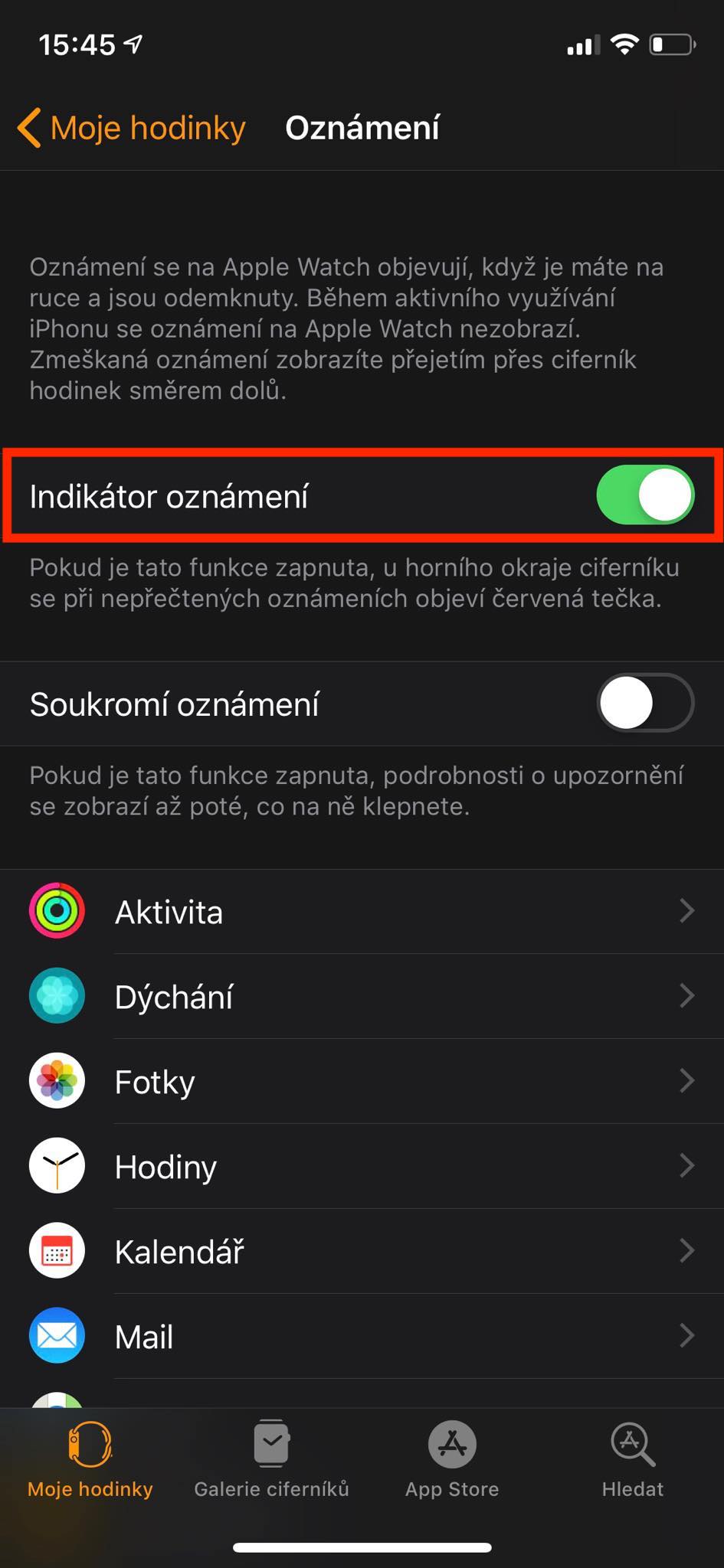Open Aktivita notification settings

(362, 911)
